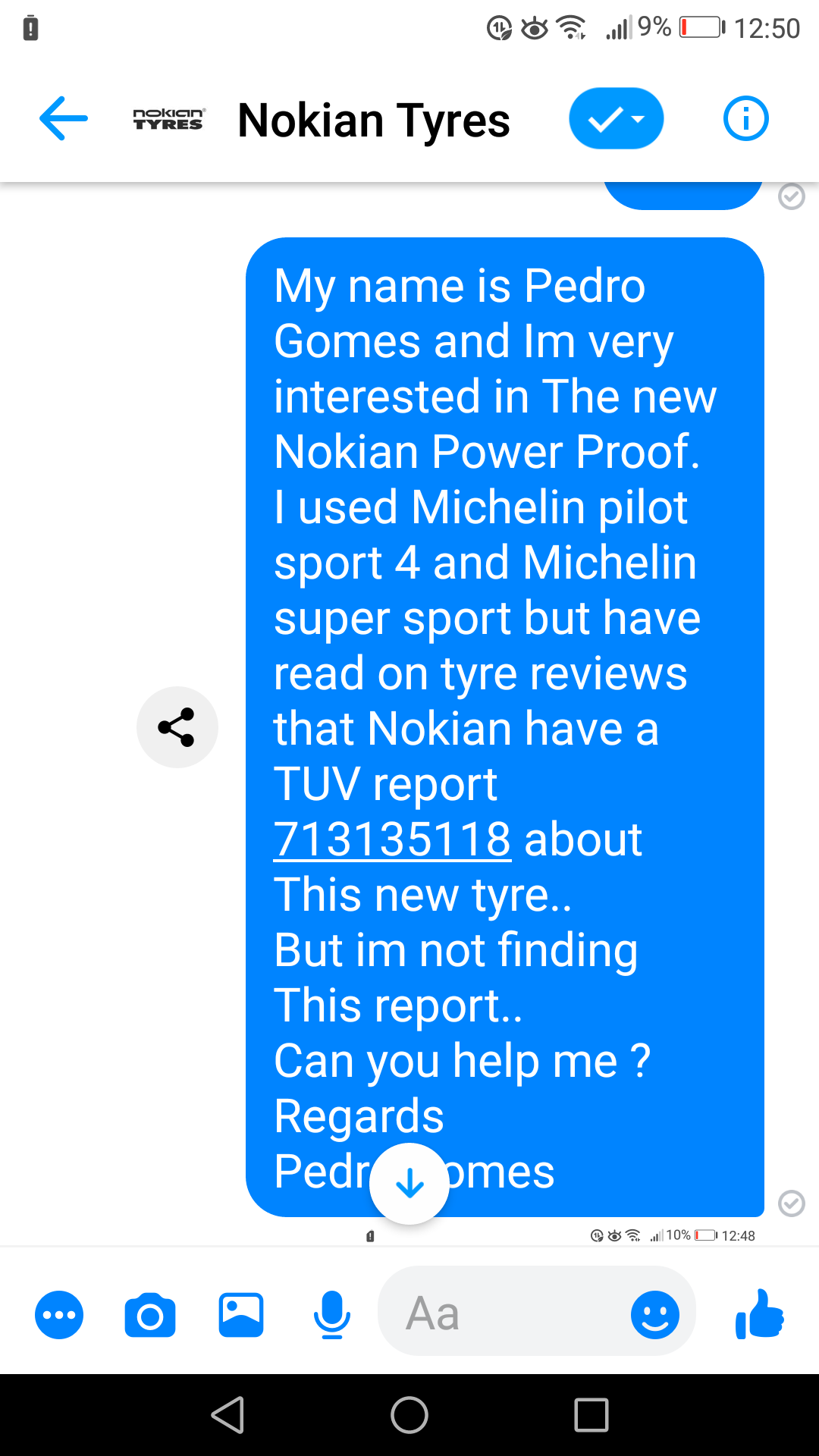Screen dimensions: 819x1456
Task: Share the message about Nokian Power Proof
Action: point(177,727)
